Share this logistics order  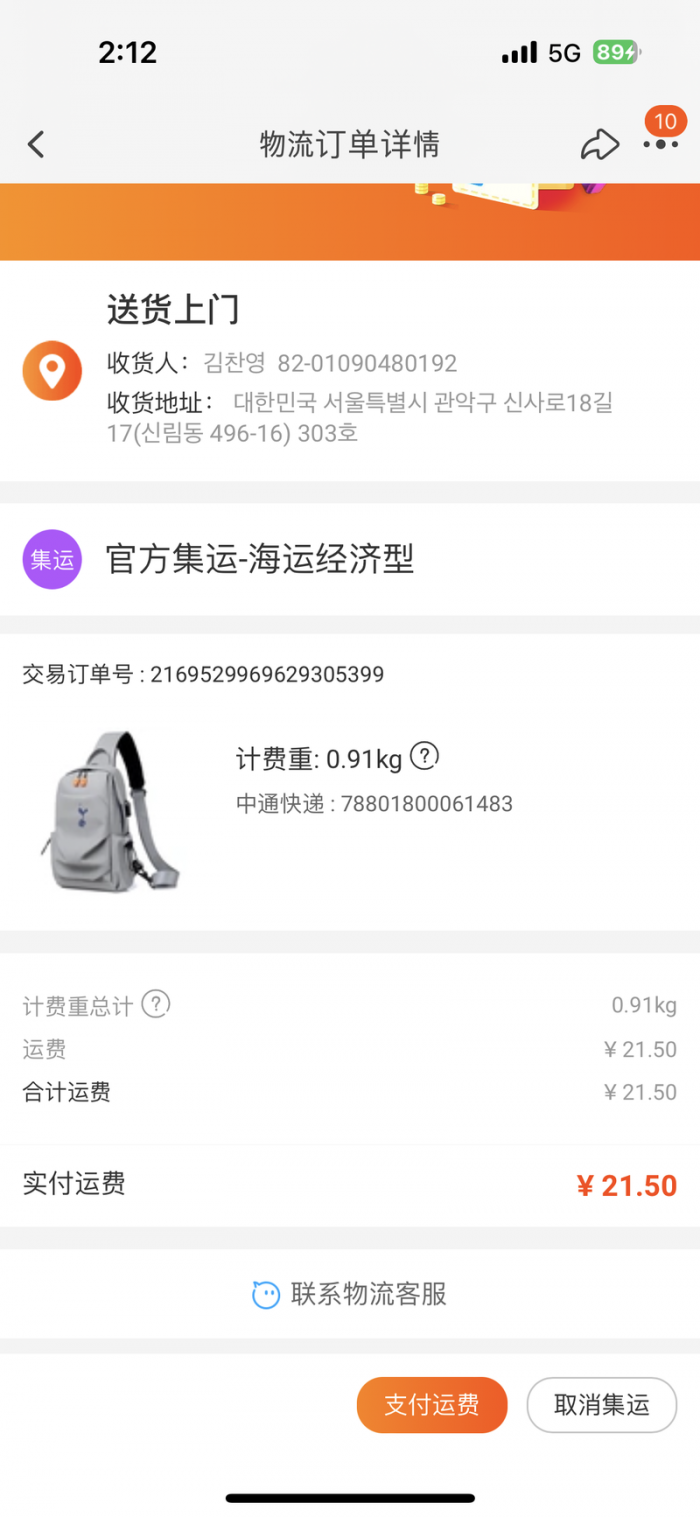(599, 145)
